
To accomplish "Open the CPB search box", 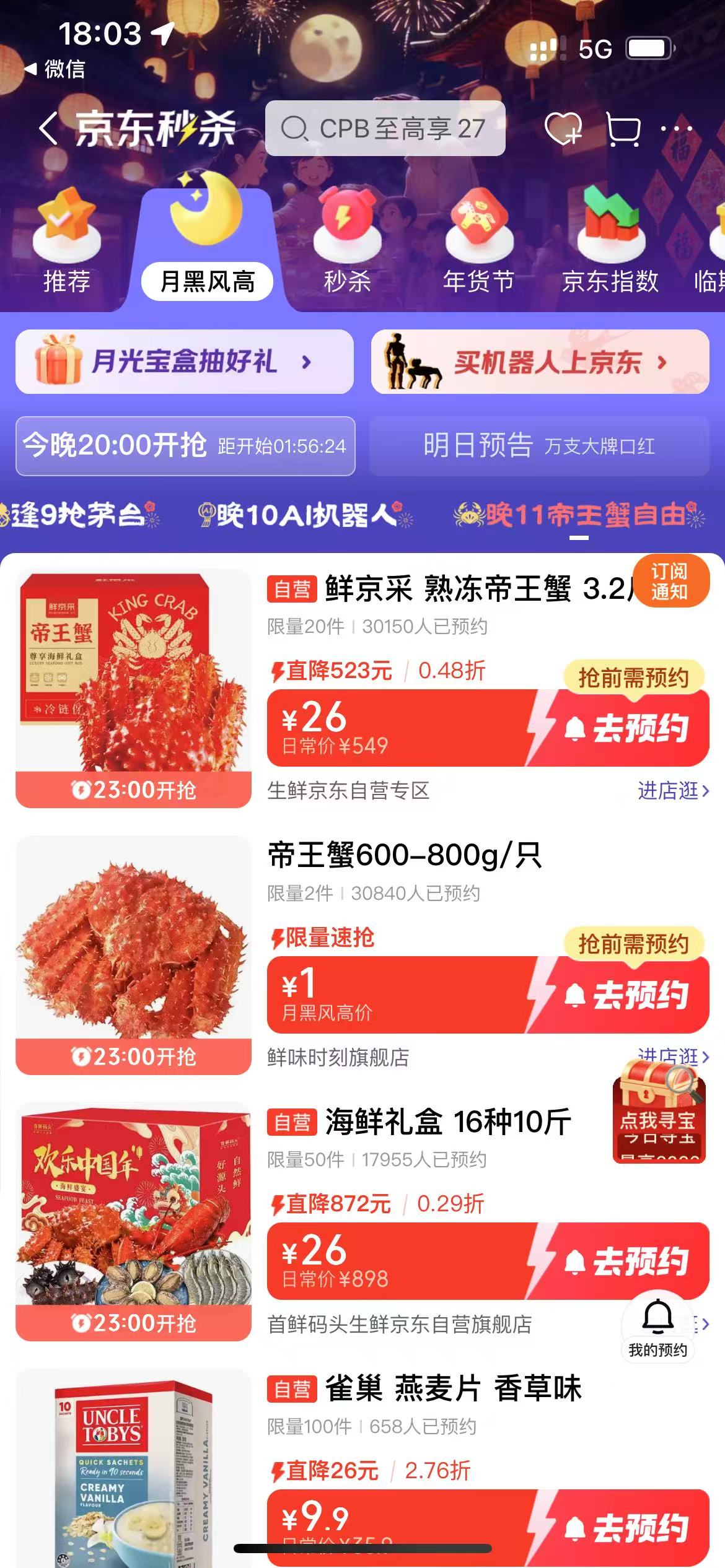I will (385, 129).
